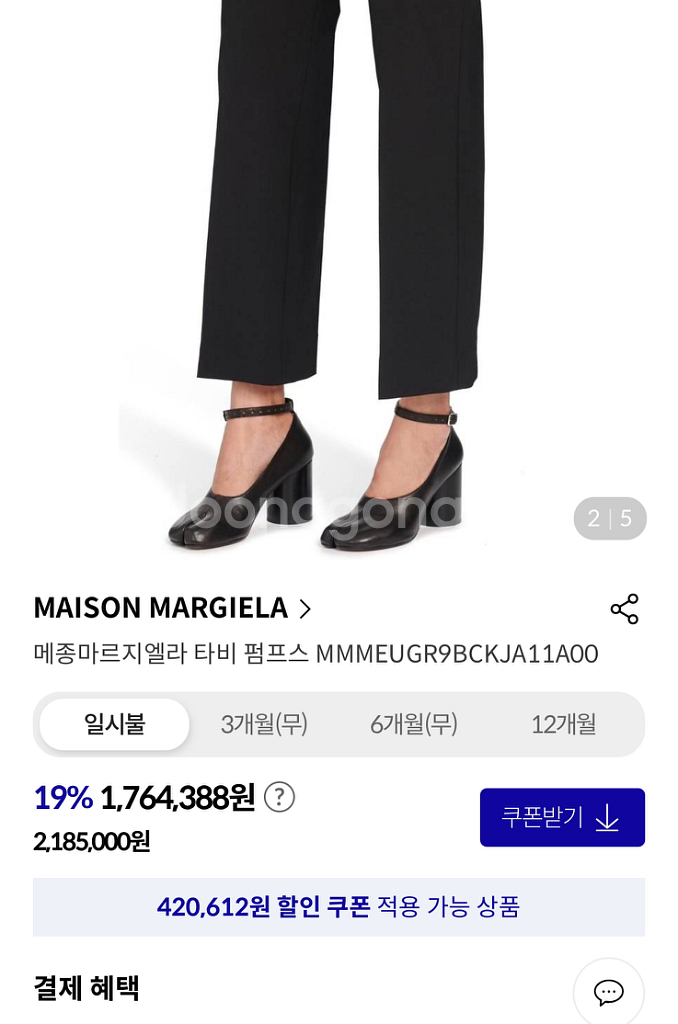Choose the 6개월(무) installment plan

413,724
